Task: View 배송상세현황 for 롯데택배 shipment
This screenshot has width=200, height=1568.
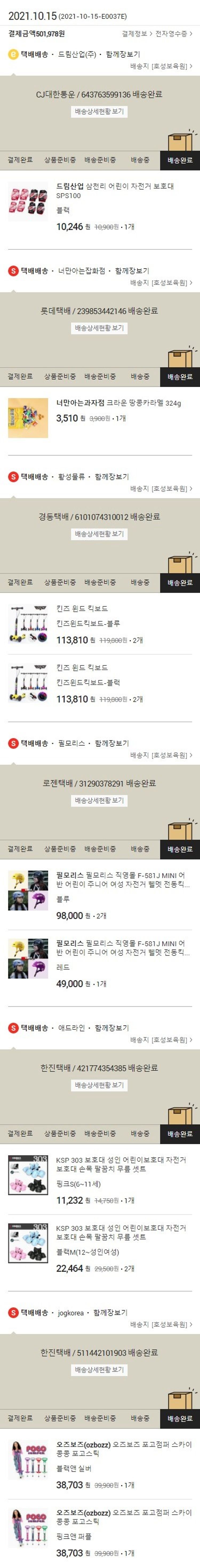Action: (99, 327)
